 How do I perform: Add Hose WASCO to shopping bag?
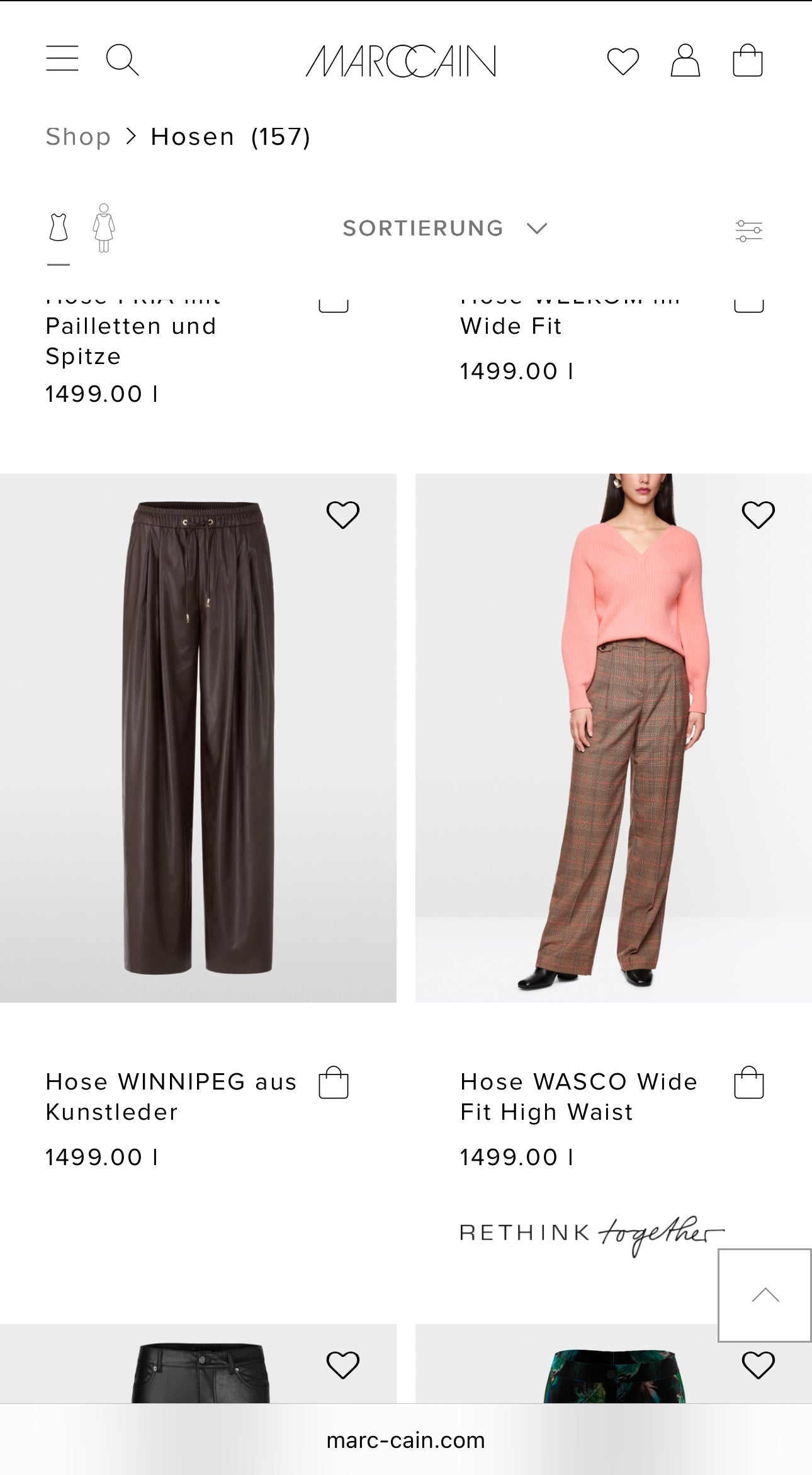tap(748, 1083)
